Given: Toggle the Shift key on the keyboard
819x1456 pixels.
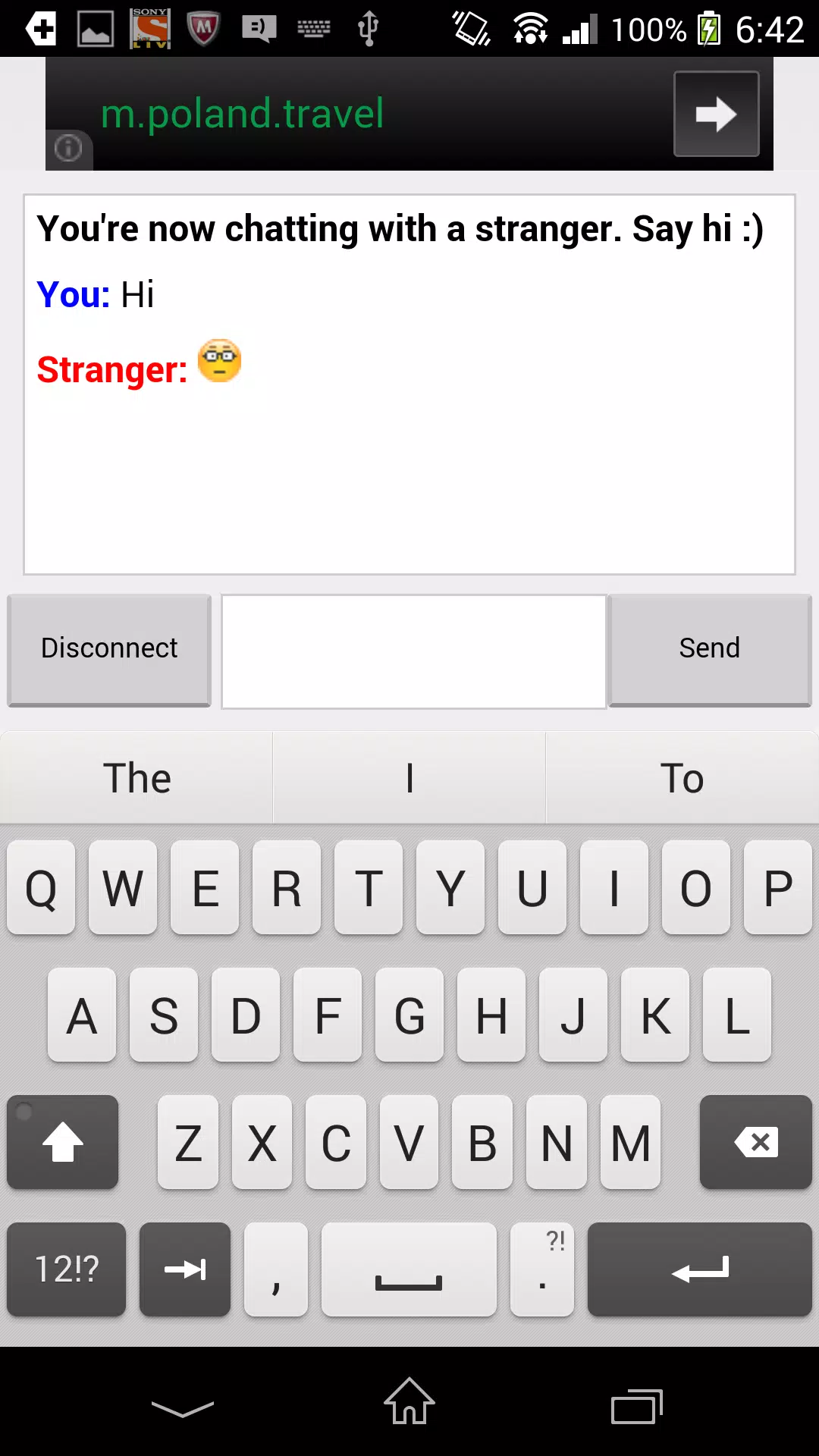Looking at the screenshot, I should point(62,1142).
